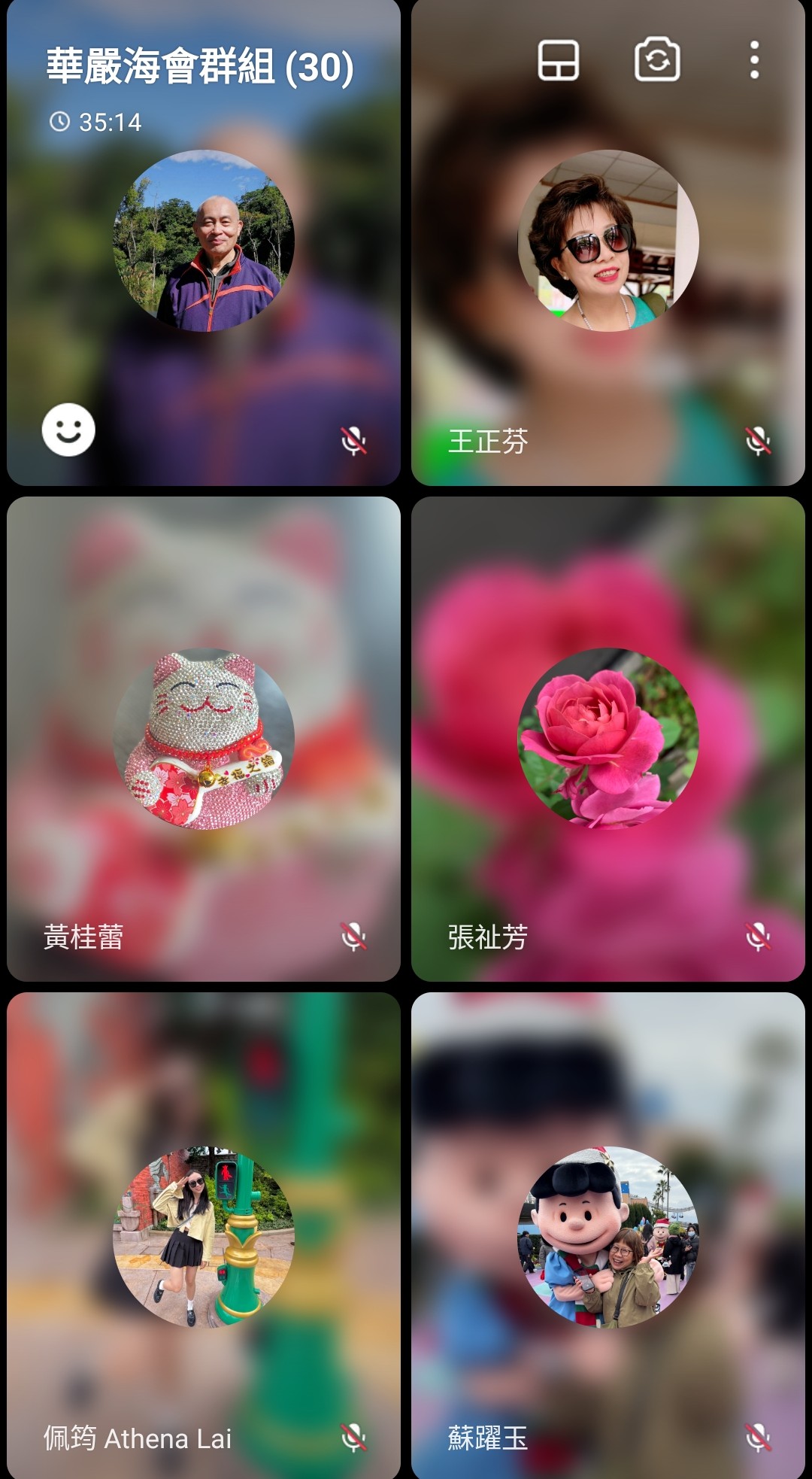Open the three-dot overflow menu
This screenshot has width=812, height=1479.
pyautogui.click(x=754, y=60)
